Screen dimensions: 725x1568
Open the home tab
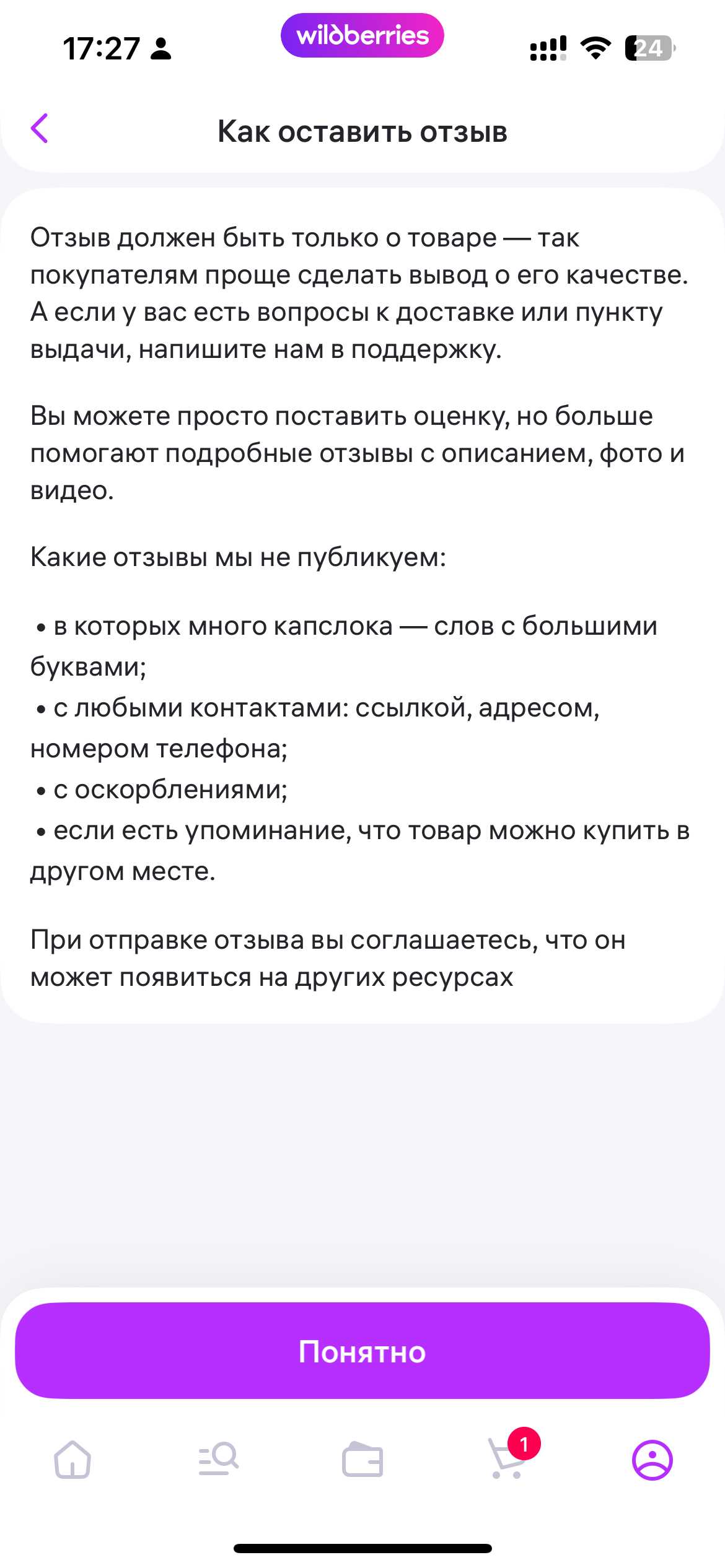[72, 1460]
